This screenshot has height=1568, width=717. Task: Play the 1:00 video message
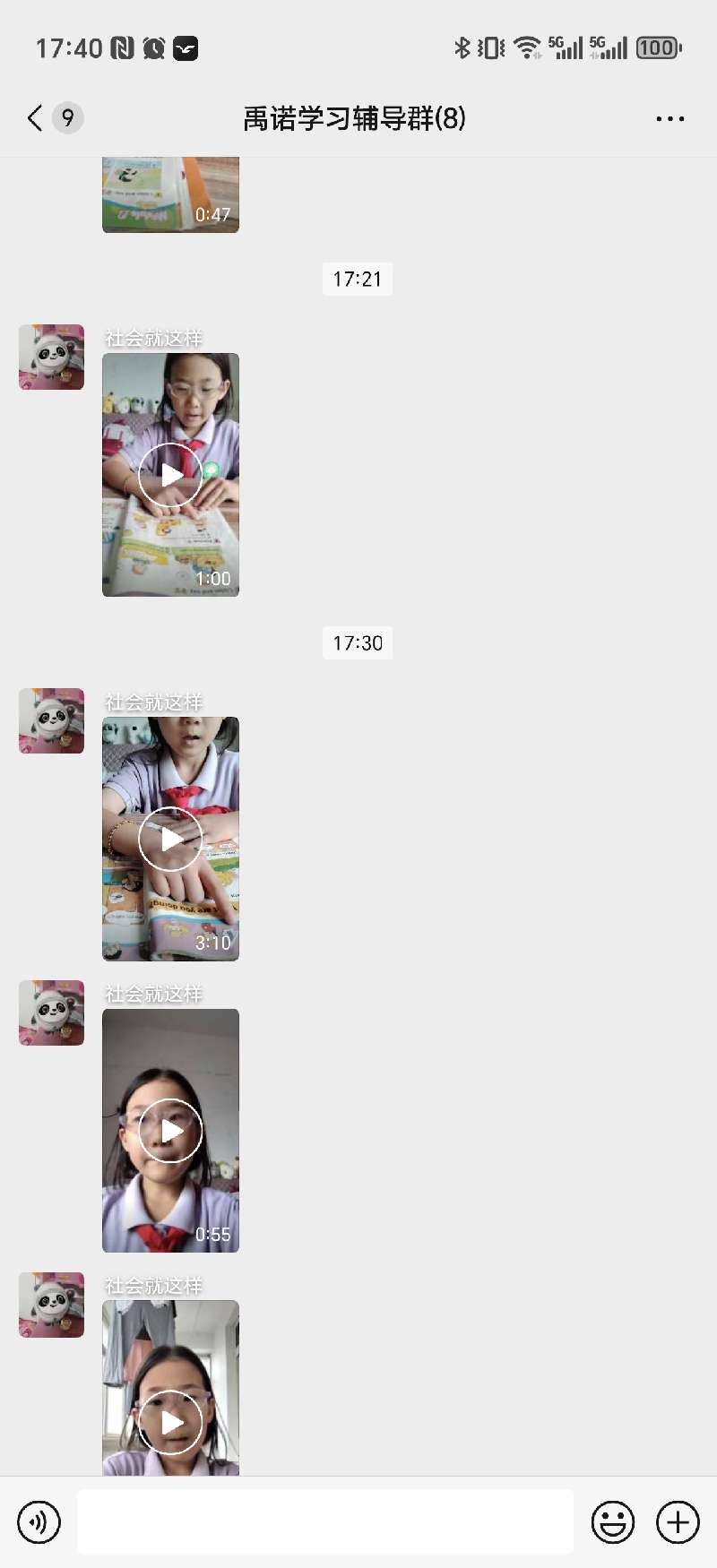[x=170, y=475]
